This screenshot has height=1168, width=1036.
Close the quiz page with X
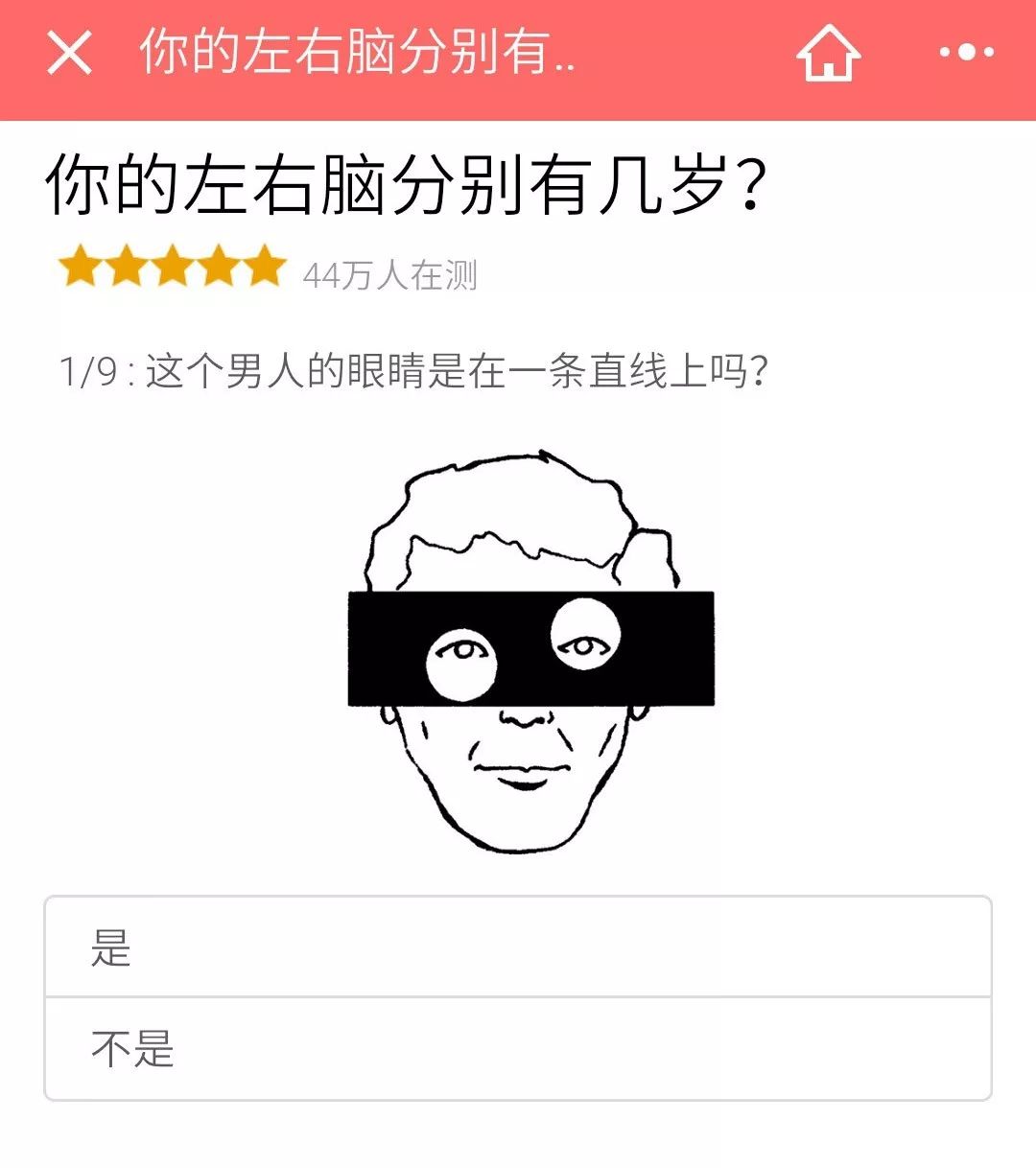tap(70, 52)
